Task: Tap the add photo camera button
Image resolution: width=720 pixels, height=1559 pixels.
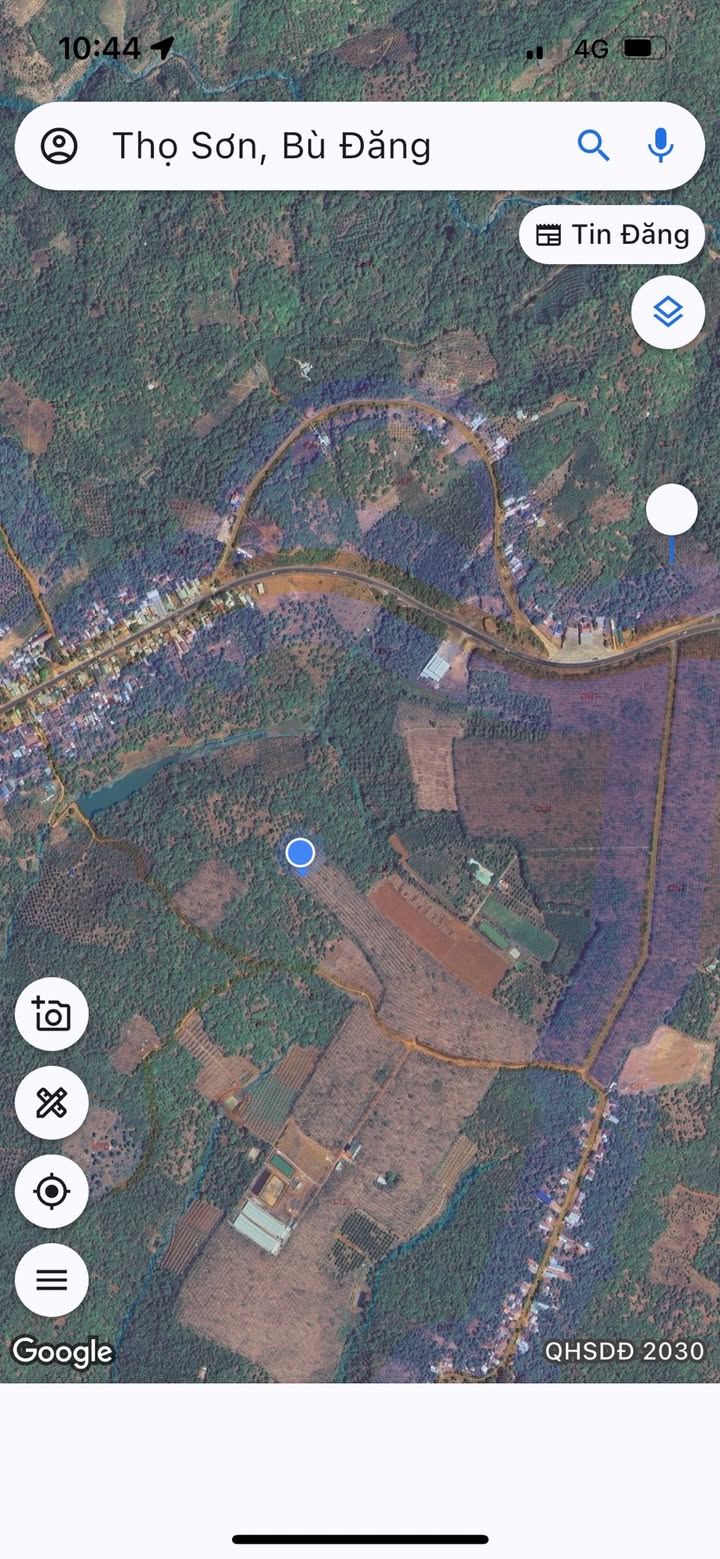Action: pos(52,1015)
